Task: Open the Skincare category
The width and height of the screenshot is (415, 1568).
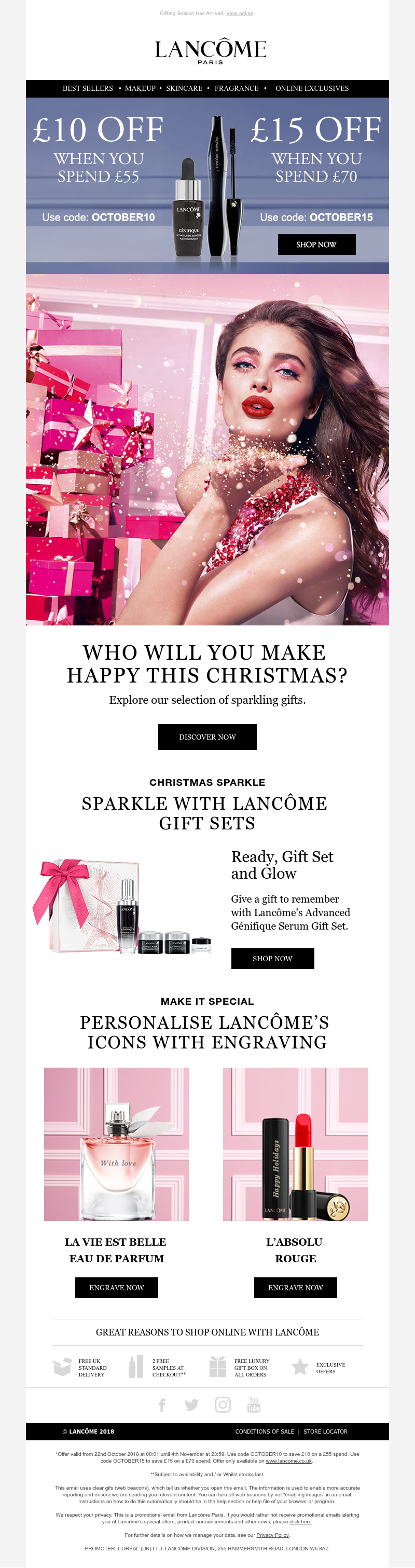Action: (x=184, y=88)
